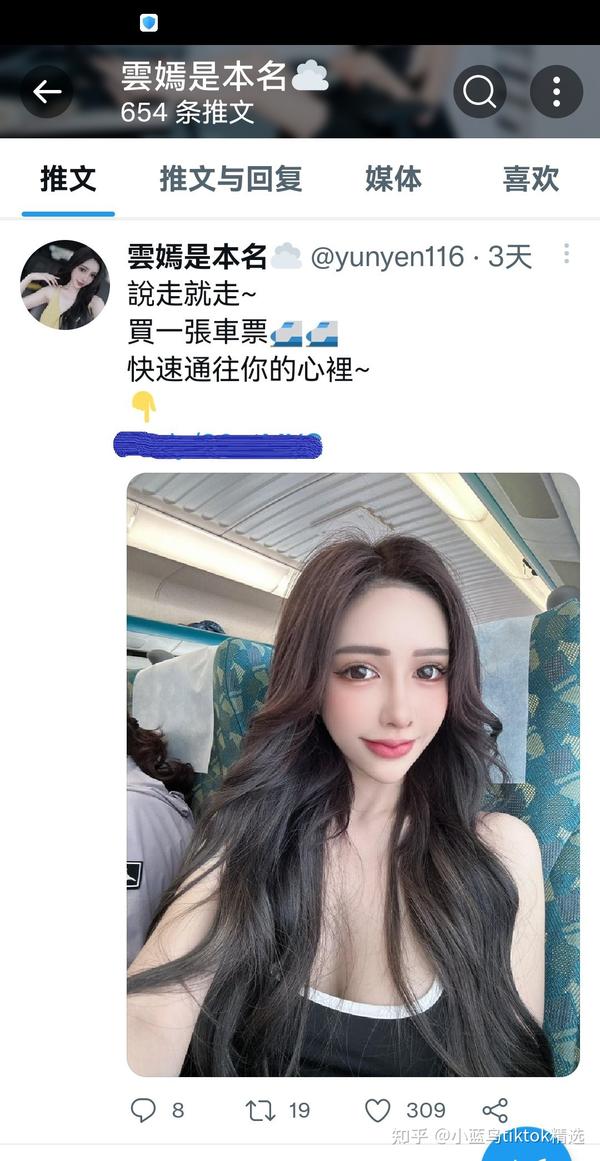Go back using the arrow button

pos(46,92)
